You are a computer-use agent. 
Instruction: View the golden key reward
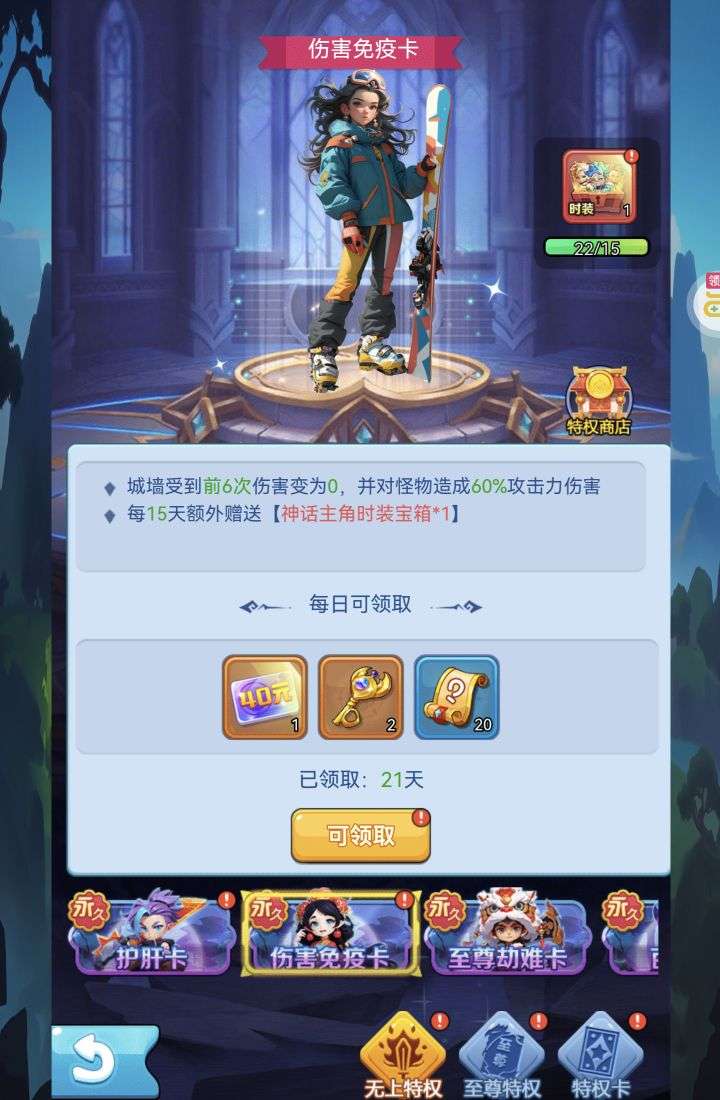(361, 697)
